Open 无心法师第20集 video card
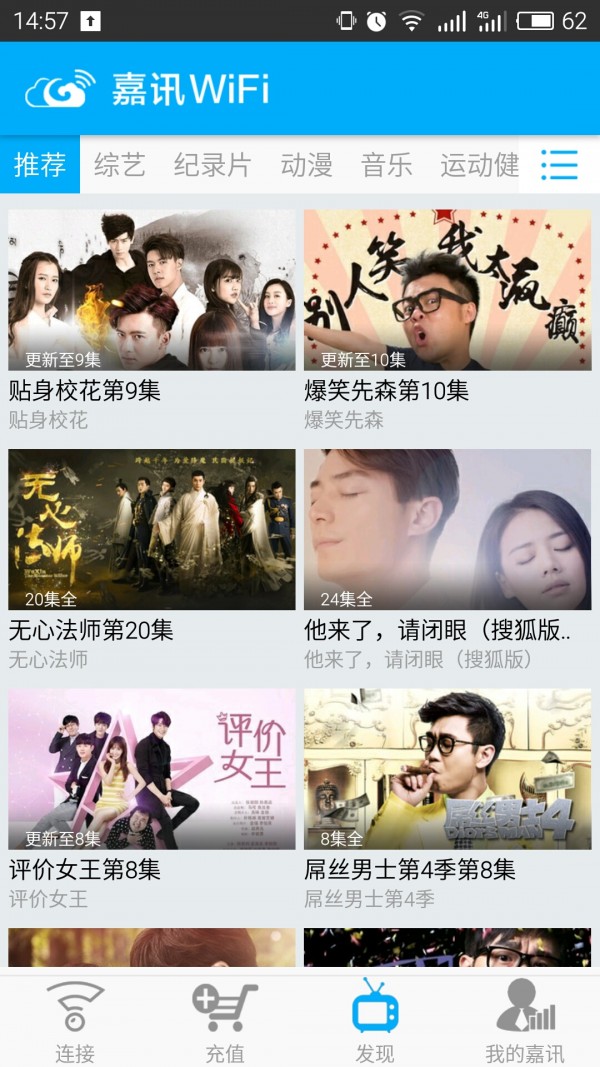Image resolution: width=600 pixels, height=1067 pixels. tap(152, 530)
